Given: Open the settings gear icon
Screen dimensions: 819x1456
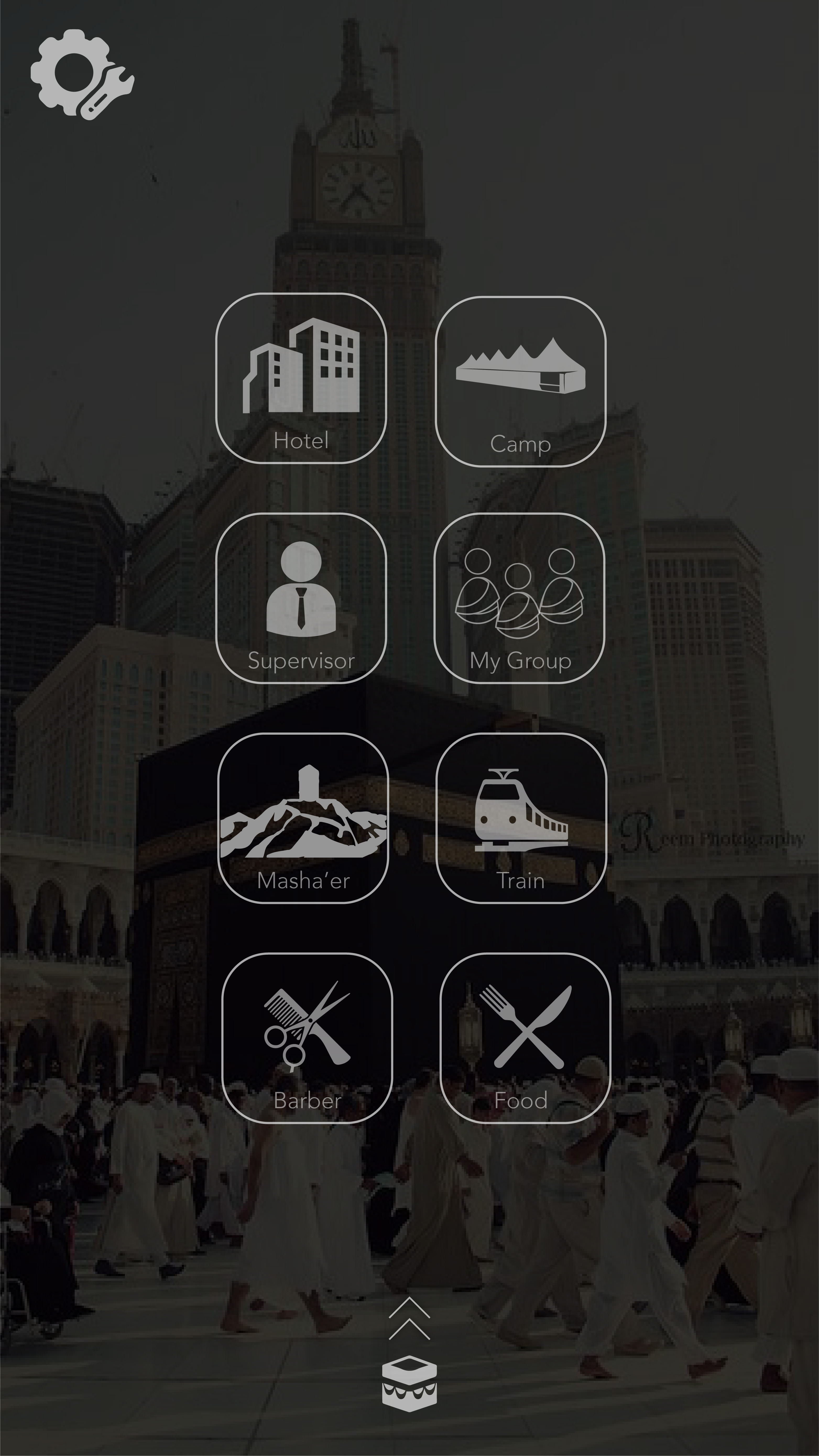Looking at the screenshot, I should (83, 74).
